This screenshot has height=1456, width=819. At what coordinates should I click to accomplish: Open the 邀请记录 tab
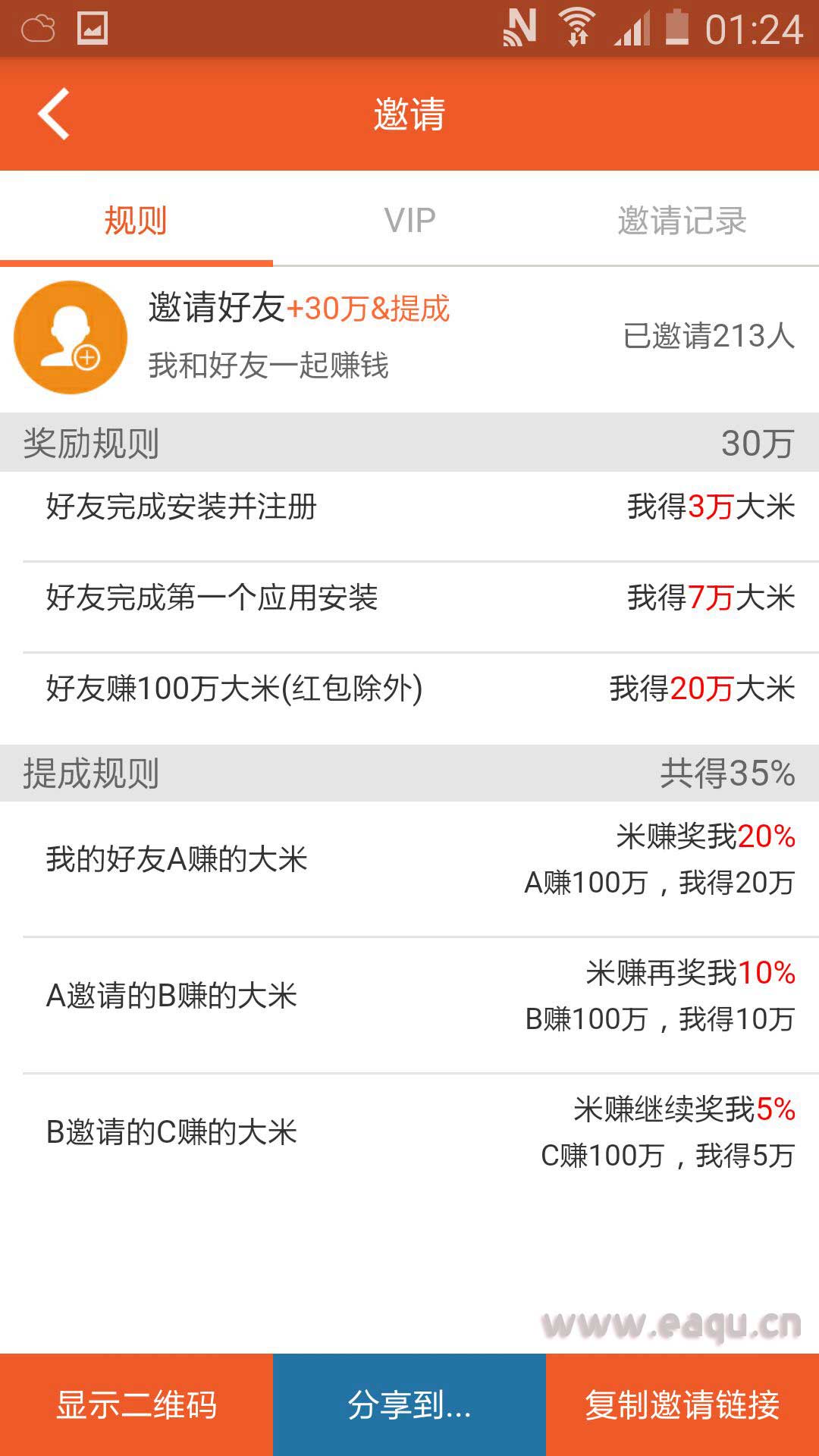682,221
